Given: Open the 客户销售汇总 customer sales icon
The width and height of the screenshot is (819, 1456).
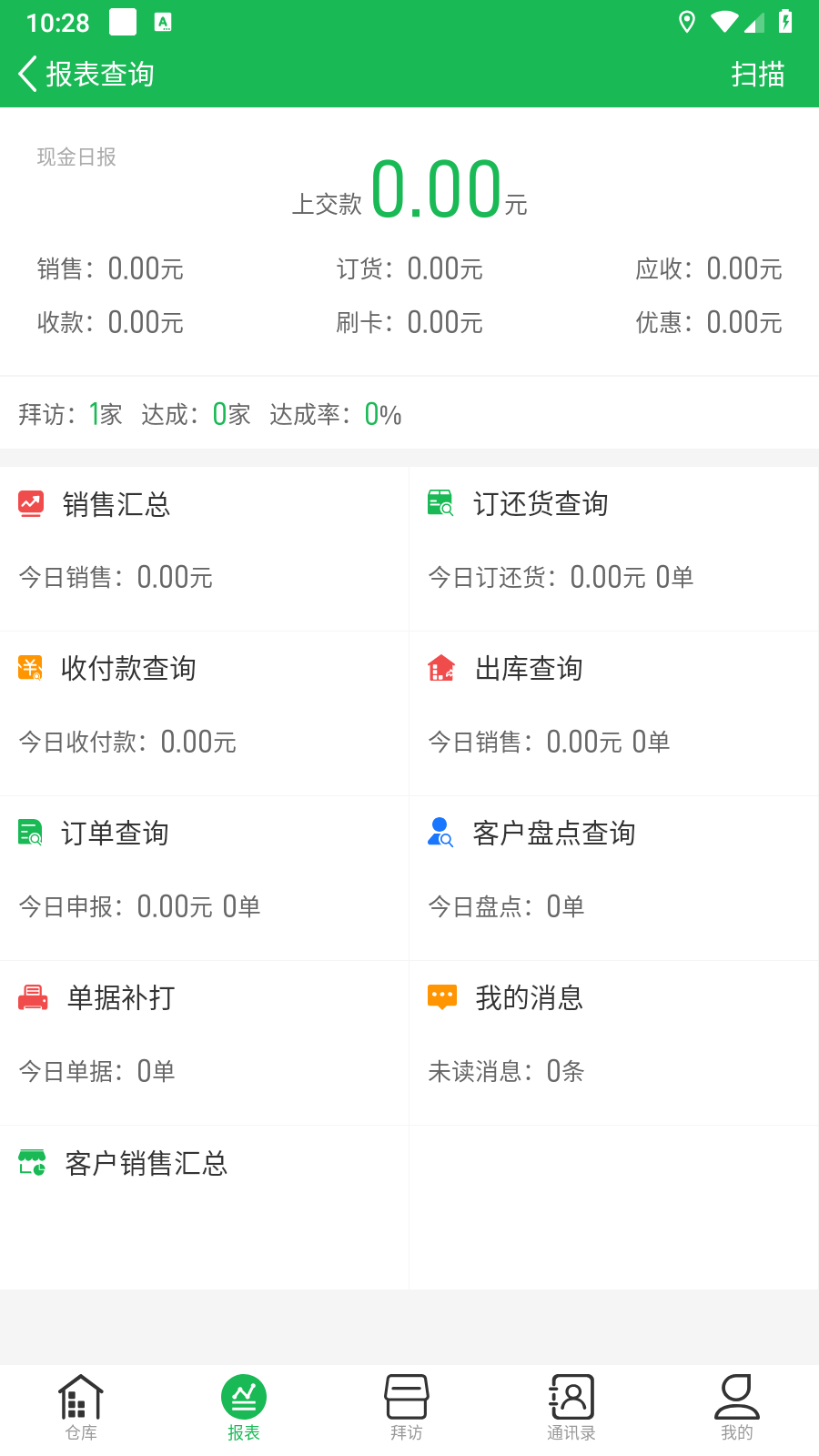Looking at the screenshot, I should coord(31,1162).
